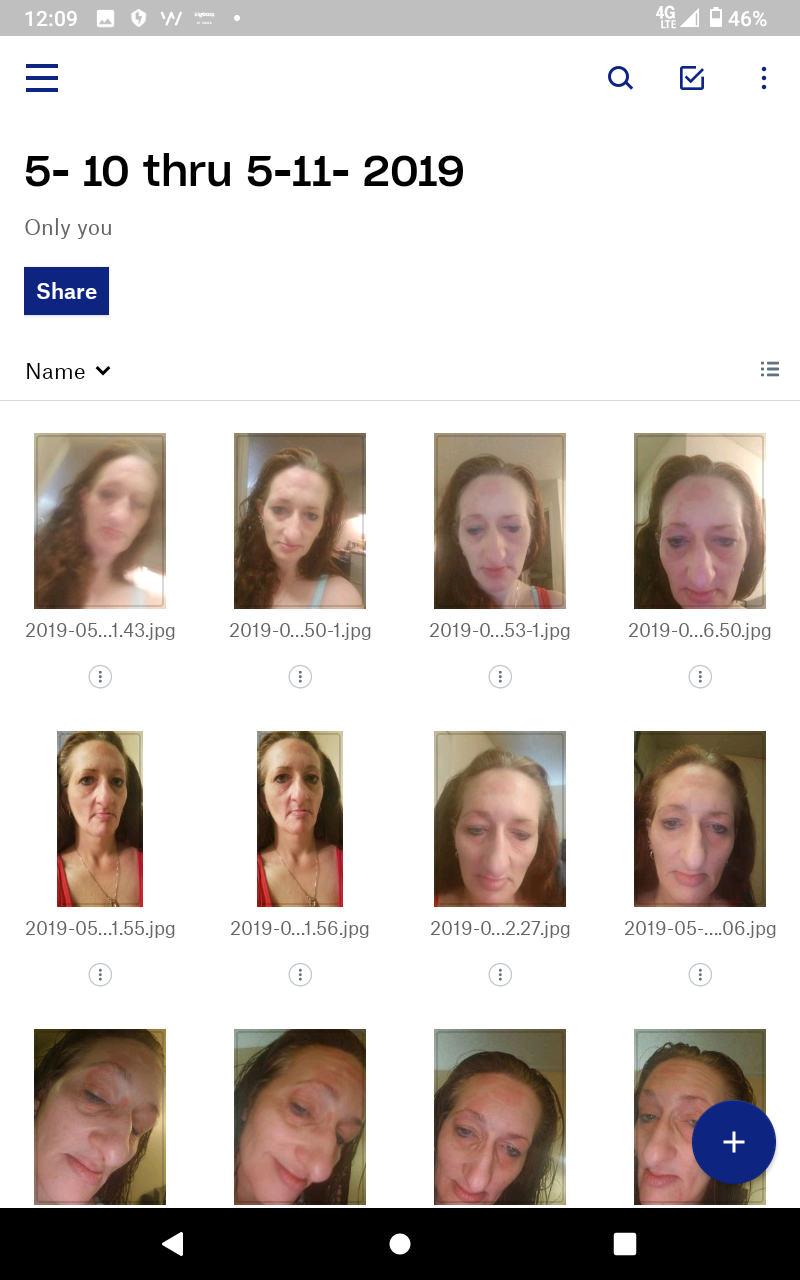800x1280 pixels.
Task: Show more actions for file ending 06.jpg
Action: (x=700, y=975)
